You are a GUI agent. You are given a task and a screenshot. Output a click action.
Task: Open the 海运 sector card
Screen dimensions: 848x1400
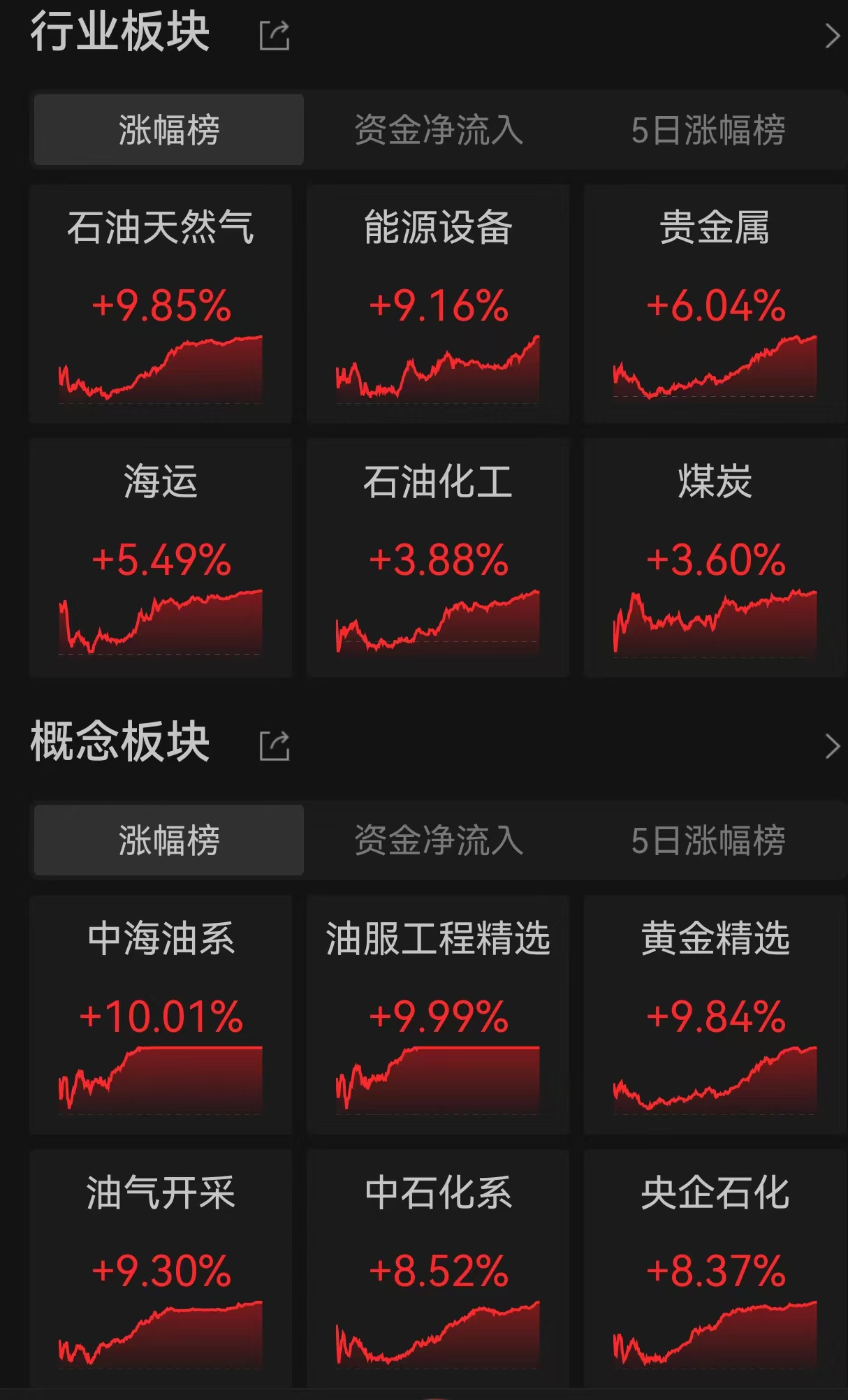[161, 557]
